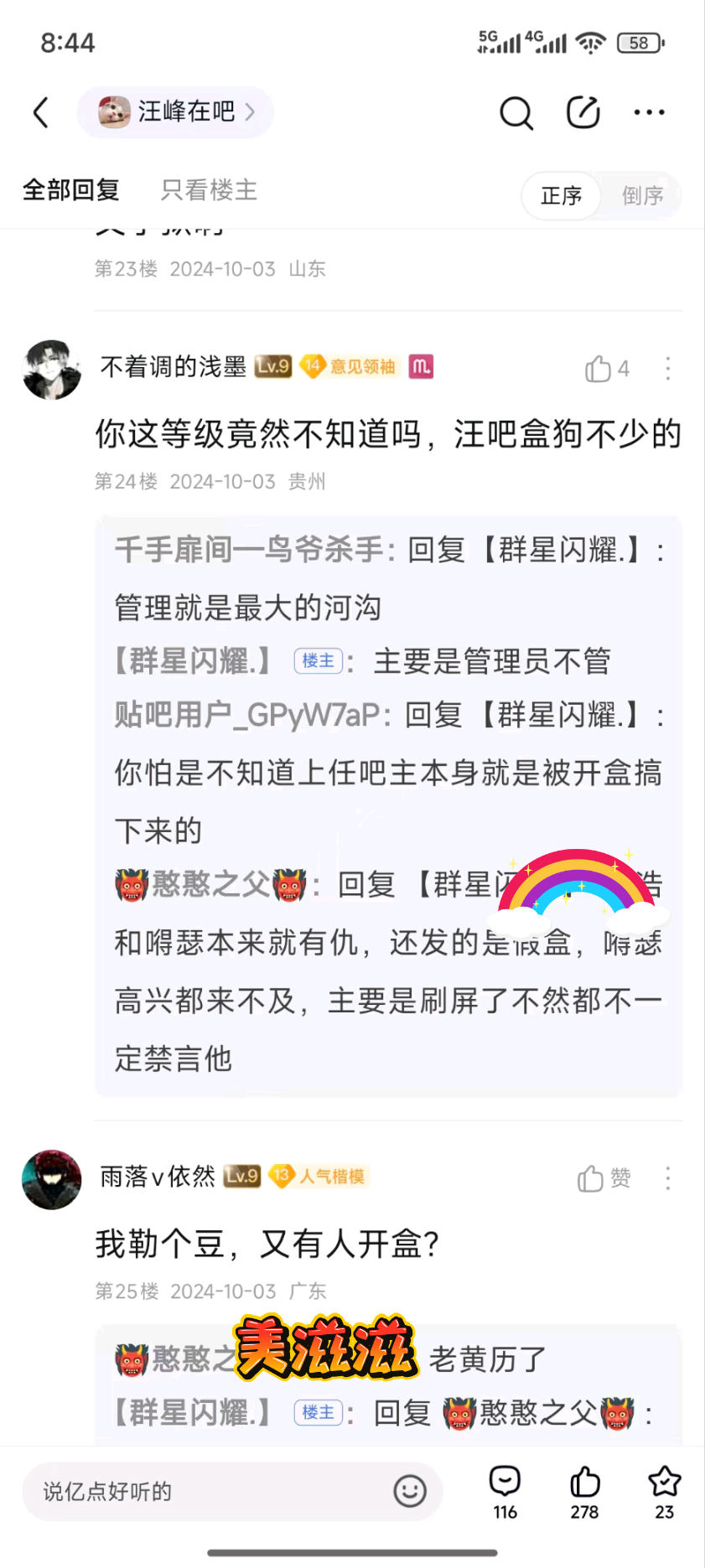
Task: Open more options for 不着调的浅墨's reply
Action: (x=667, y=369)
